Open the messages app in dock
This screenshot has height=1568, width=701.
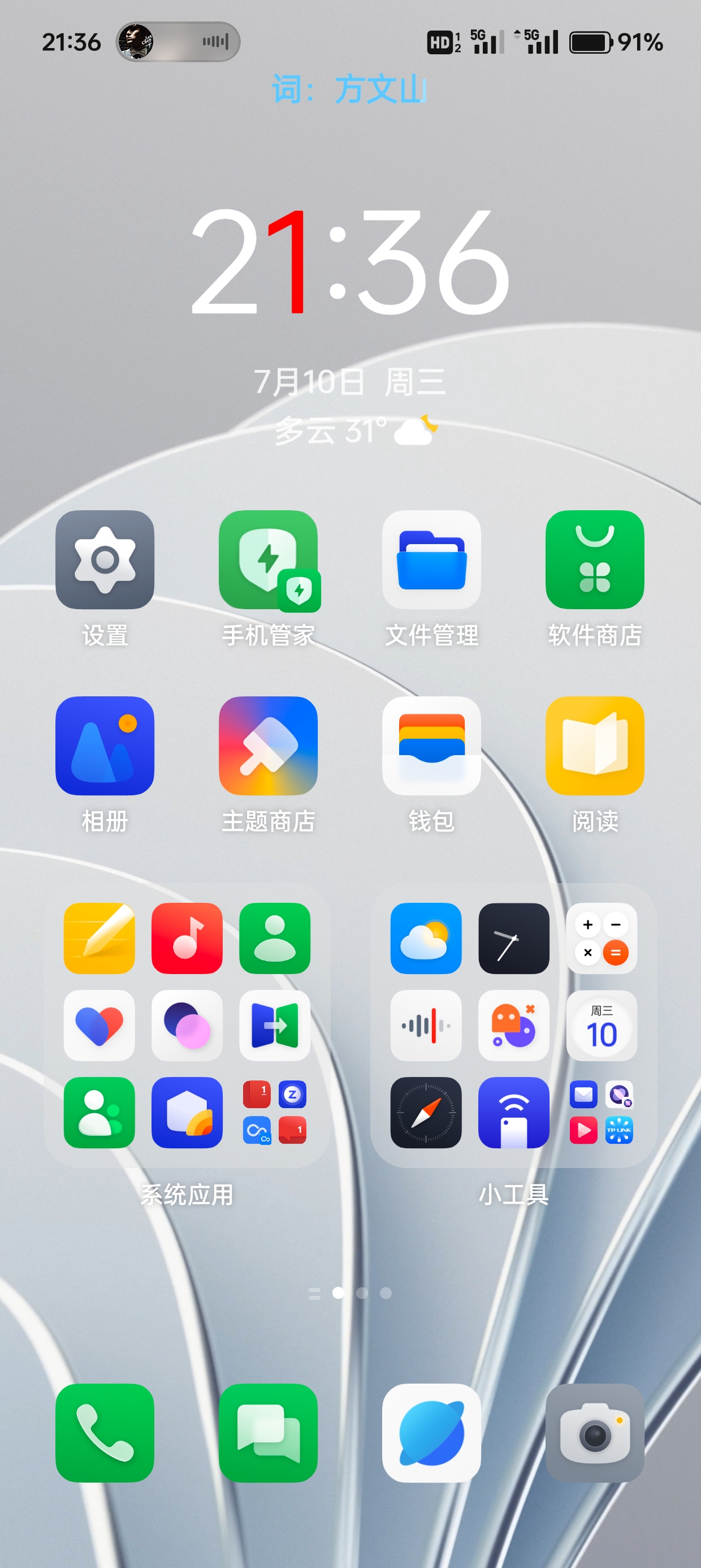(x=269, y=1433)
